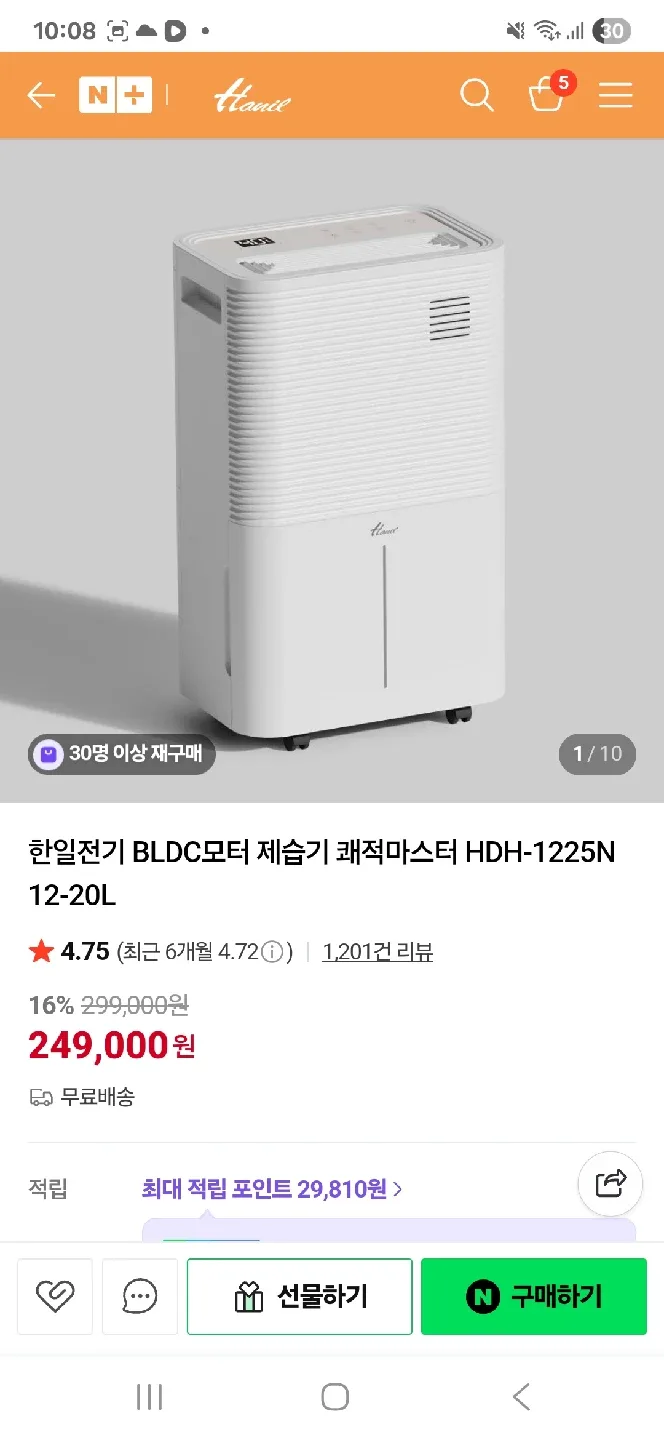Share this product

pos(610,1183)
